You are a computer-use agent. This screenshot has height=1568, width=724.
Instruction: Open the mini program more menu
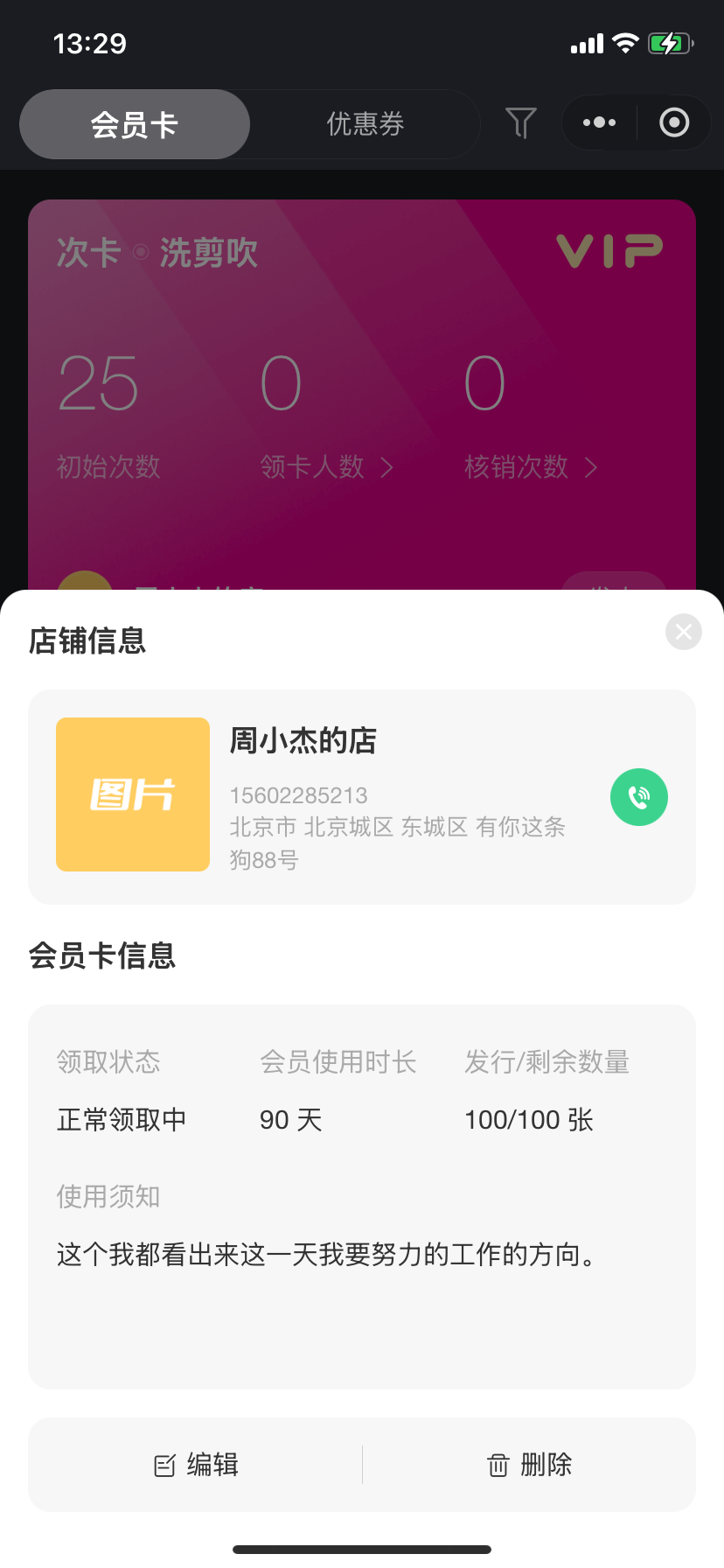point(599,122)
